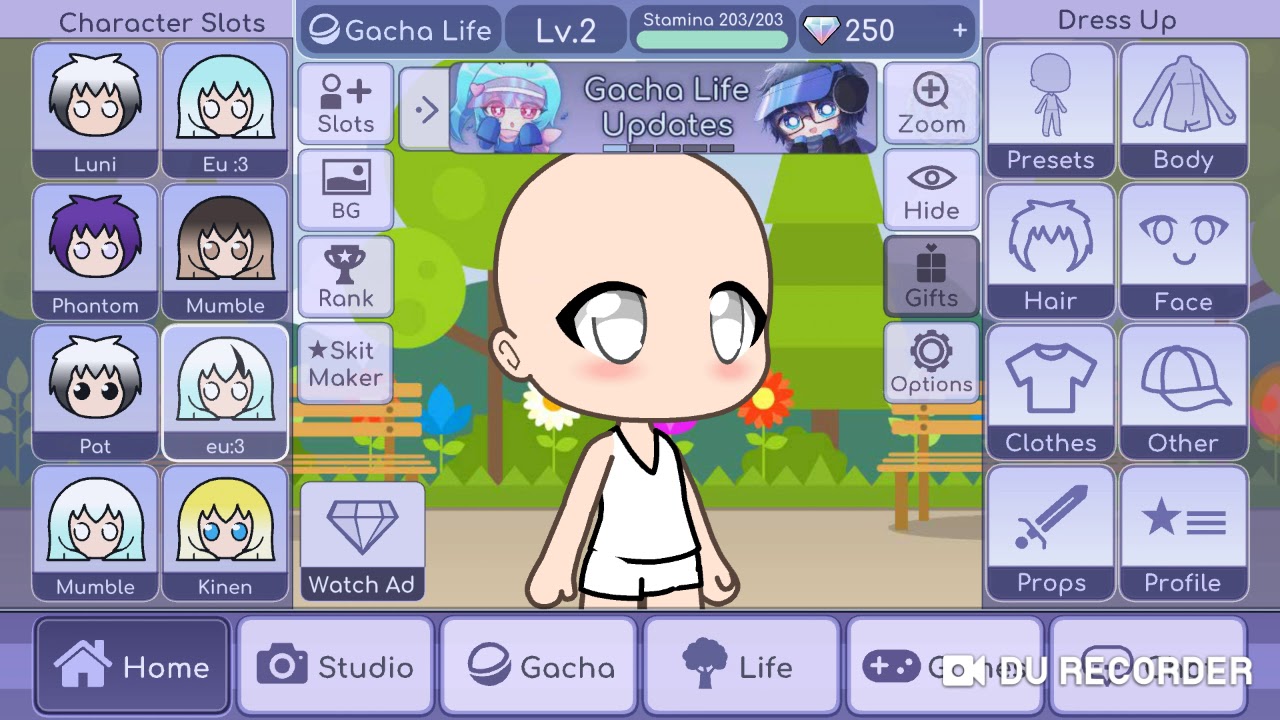Change the background with BG

pos(345,190)
